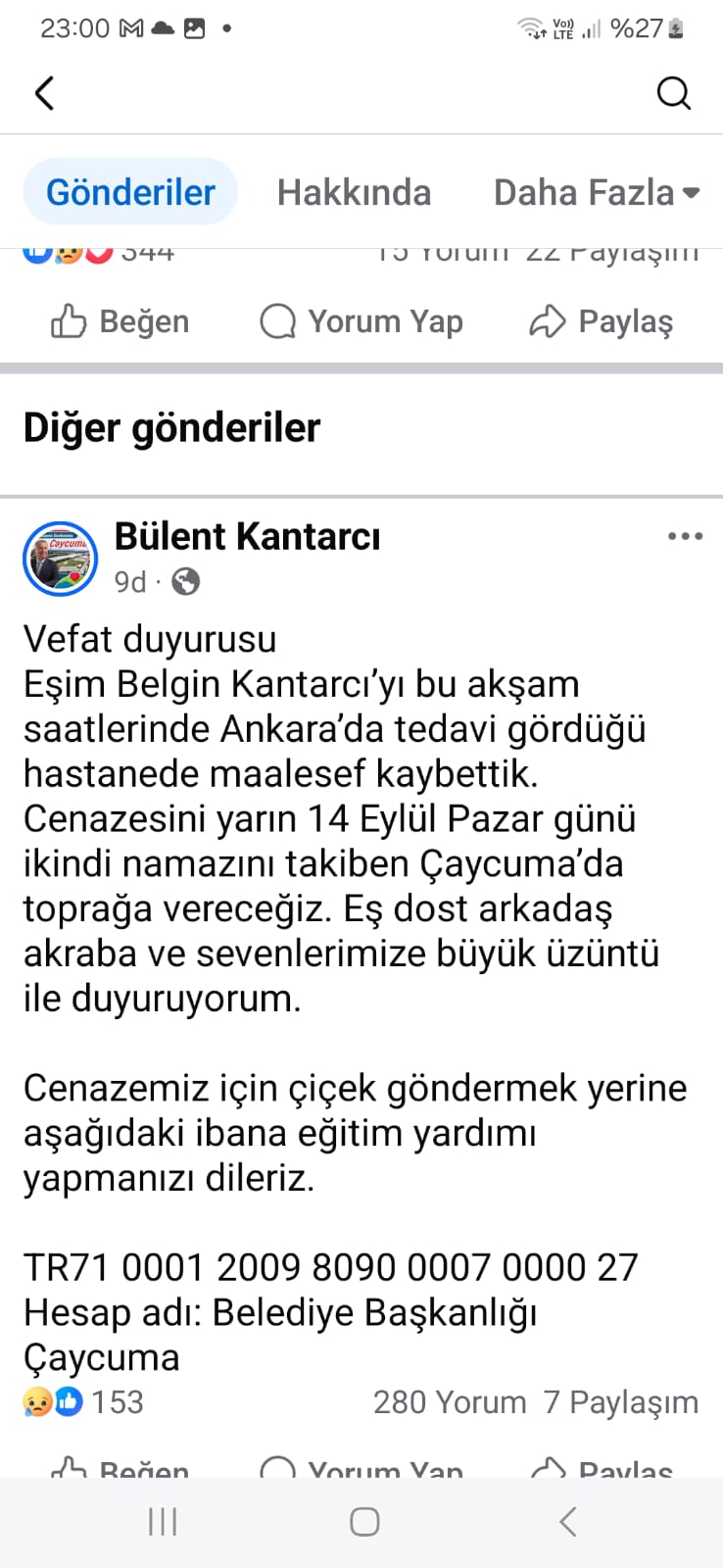The height and width of the screenshot is (1568, 723).
Task: Open the post's three-dot options menu
Action: (685, 536)
